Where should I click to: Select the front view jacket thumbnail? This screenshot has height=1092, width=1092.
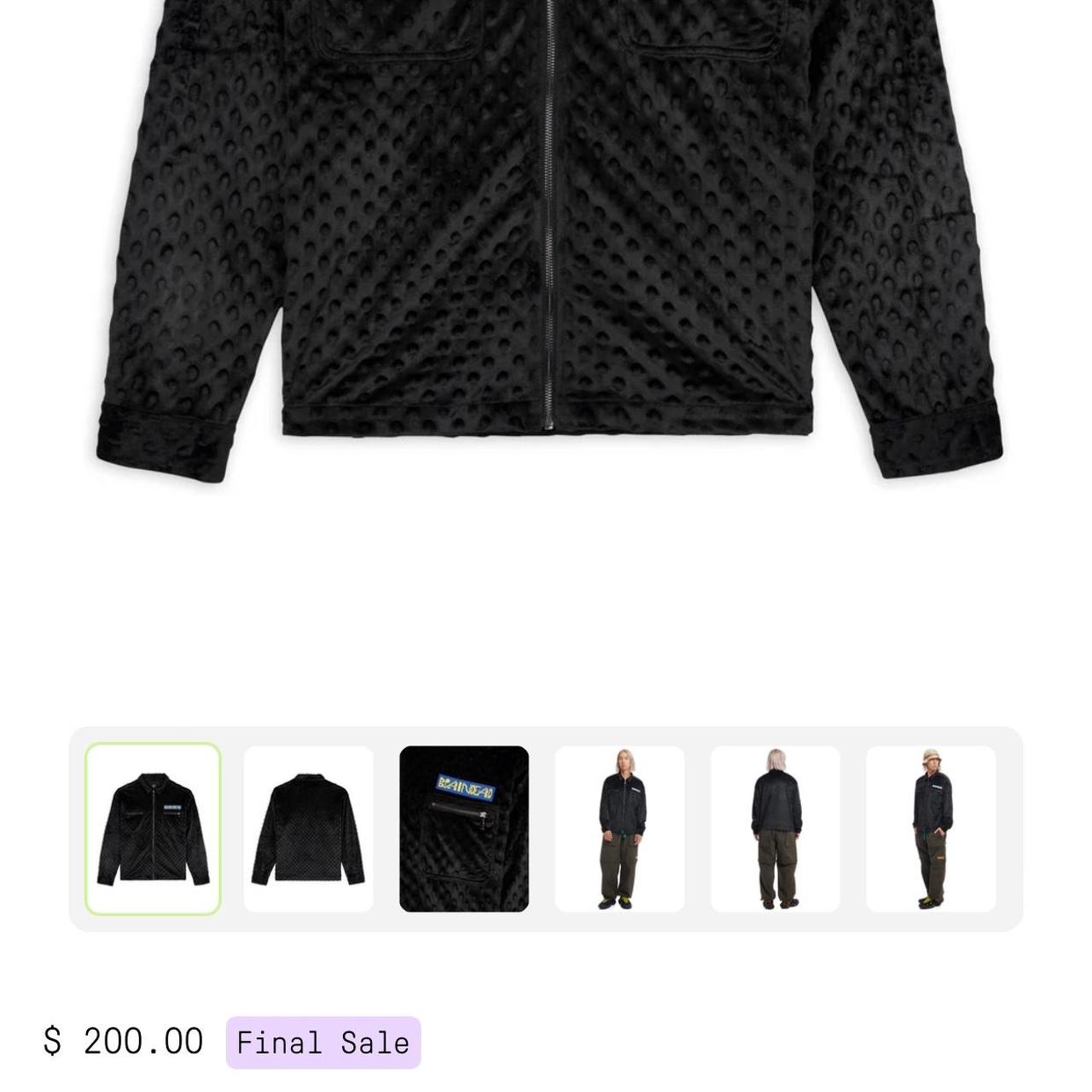point(153,828)
